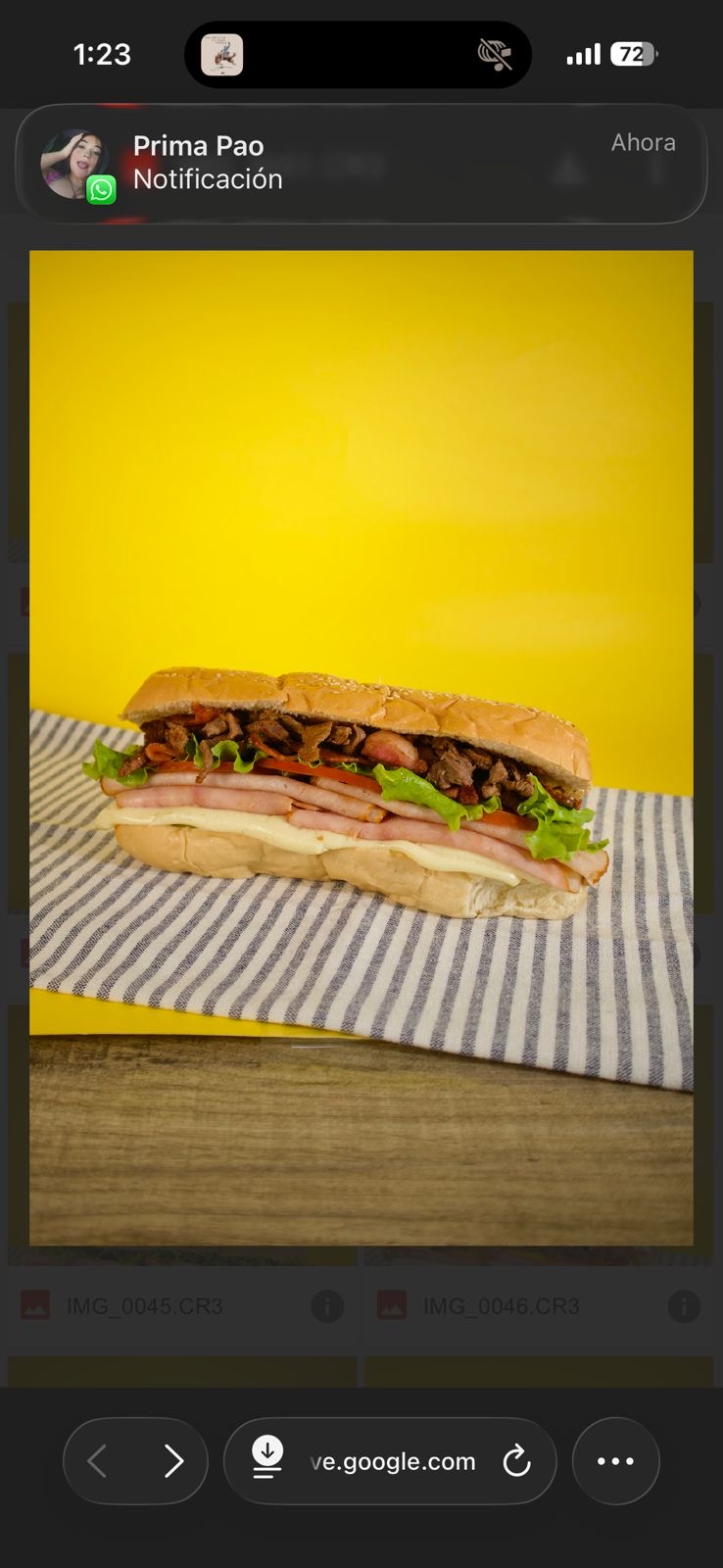Image resolution: width=723 pixels, height=1568 pixels.
Task: Open the now playing activity in the Dynamic Island
Action: point(222,54)
